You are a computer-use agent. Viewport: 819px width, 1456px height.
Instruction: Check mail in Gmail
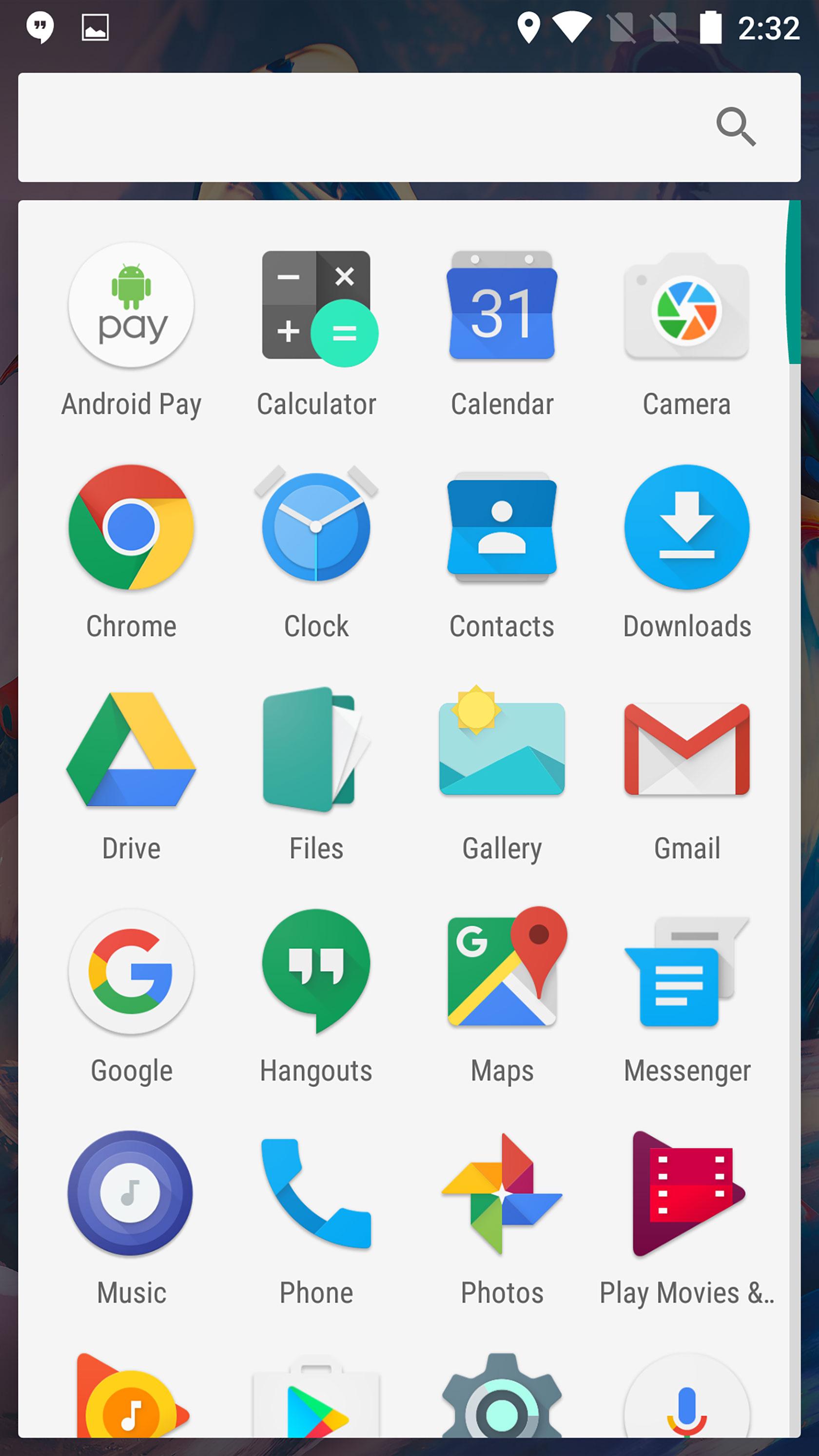[687, 750]
